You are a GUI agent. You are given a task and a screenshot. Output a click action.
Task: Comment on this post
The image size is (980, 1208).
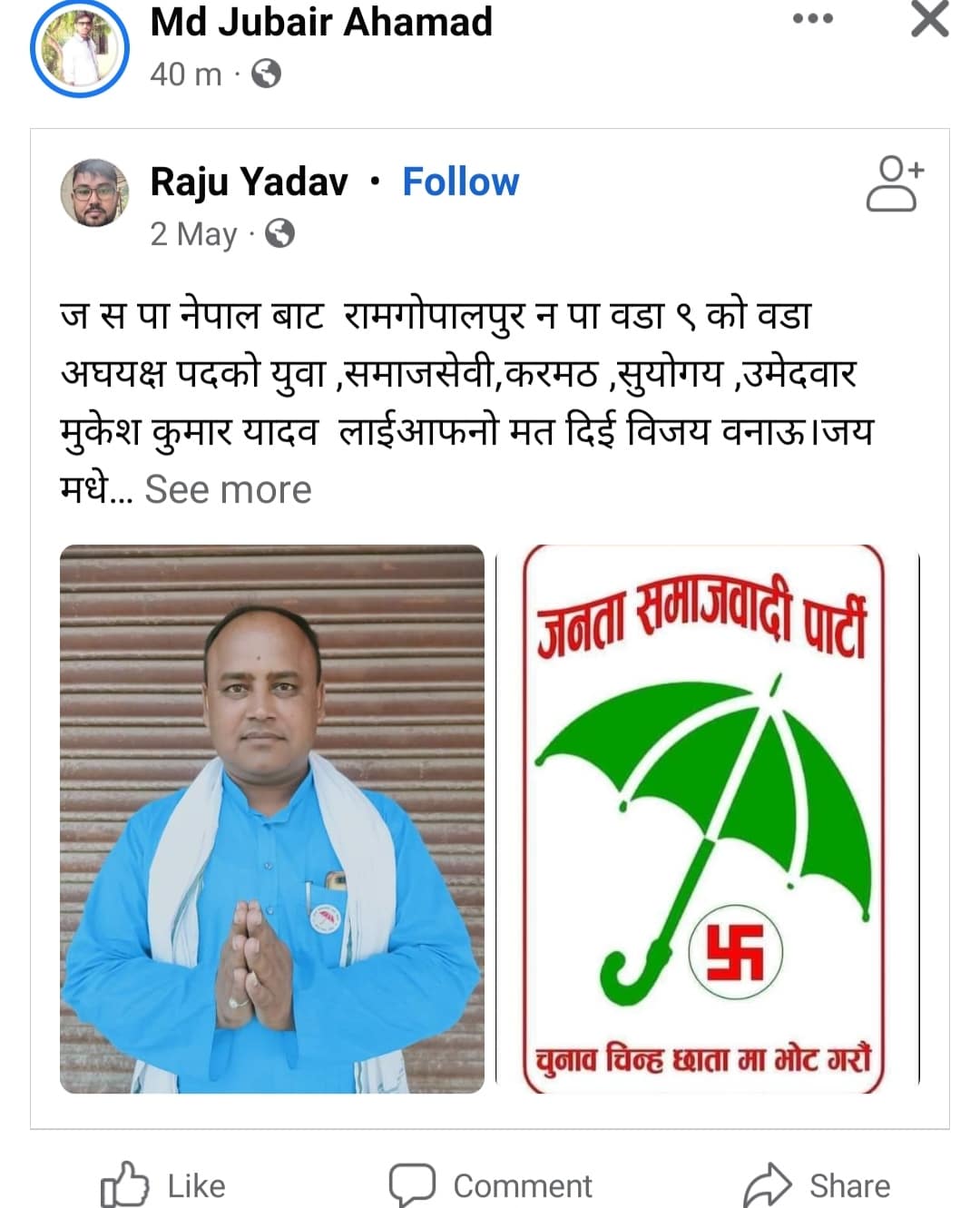tap(491, 1184)
